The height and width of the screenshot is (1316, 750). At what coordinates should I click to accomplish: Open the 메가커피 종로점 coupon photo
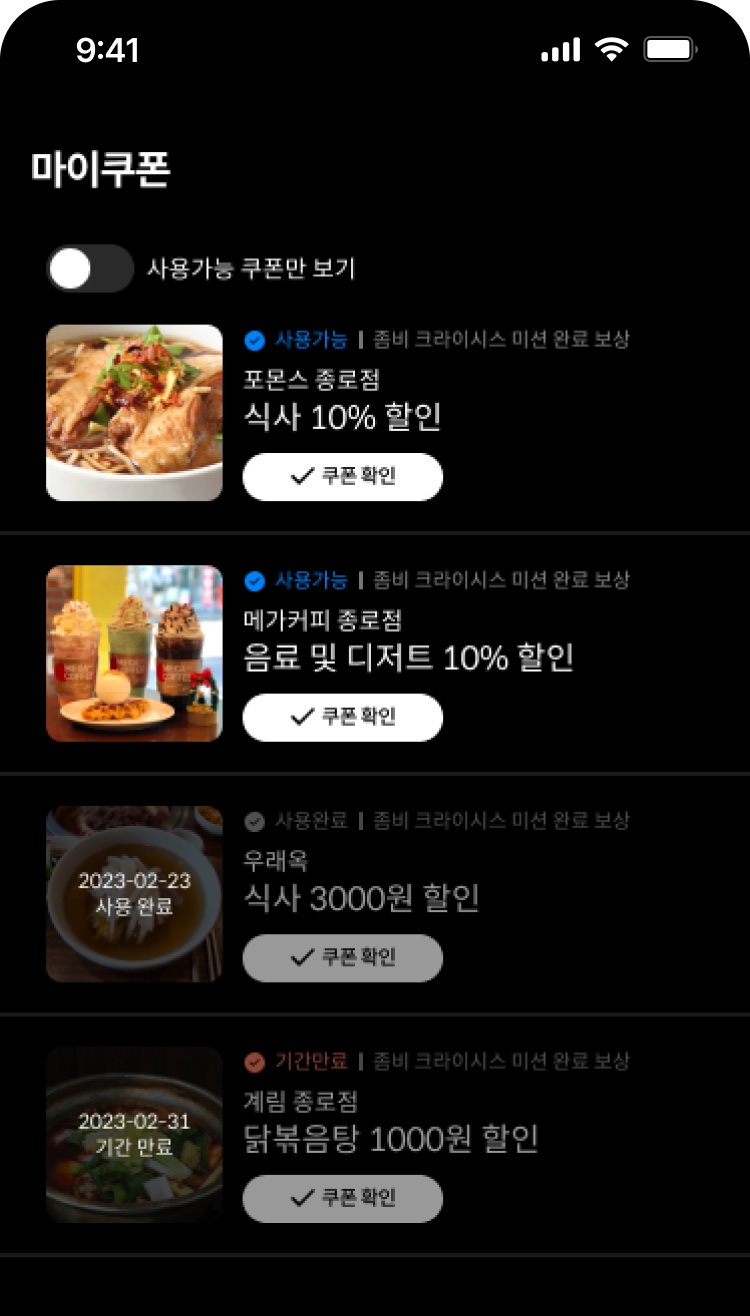(x=134, y=653)
